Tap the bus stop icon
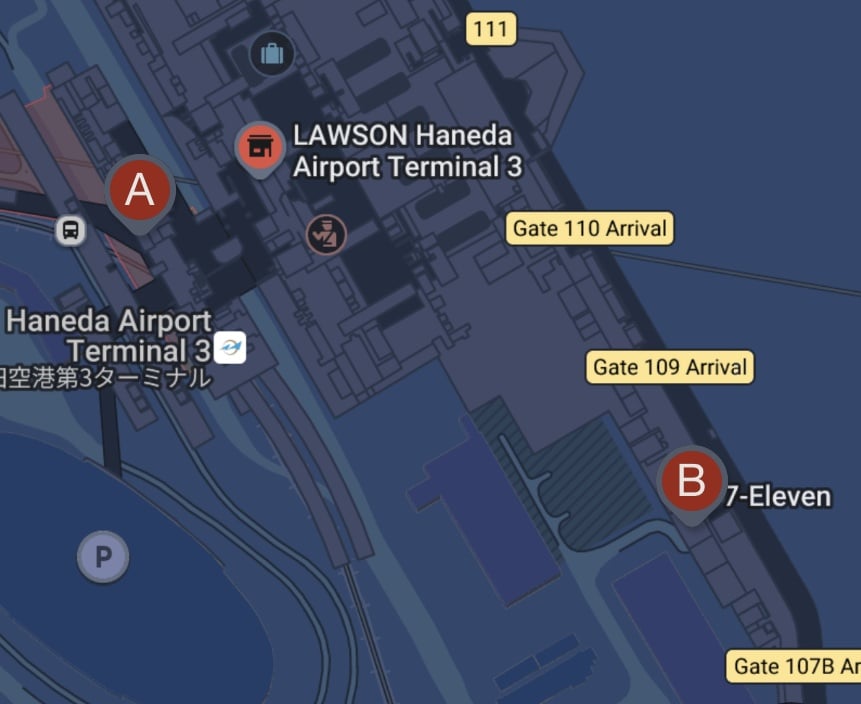Viewport: 861px width, 704px height. click(70, 231)
